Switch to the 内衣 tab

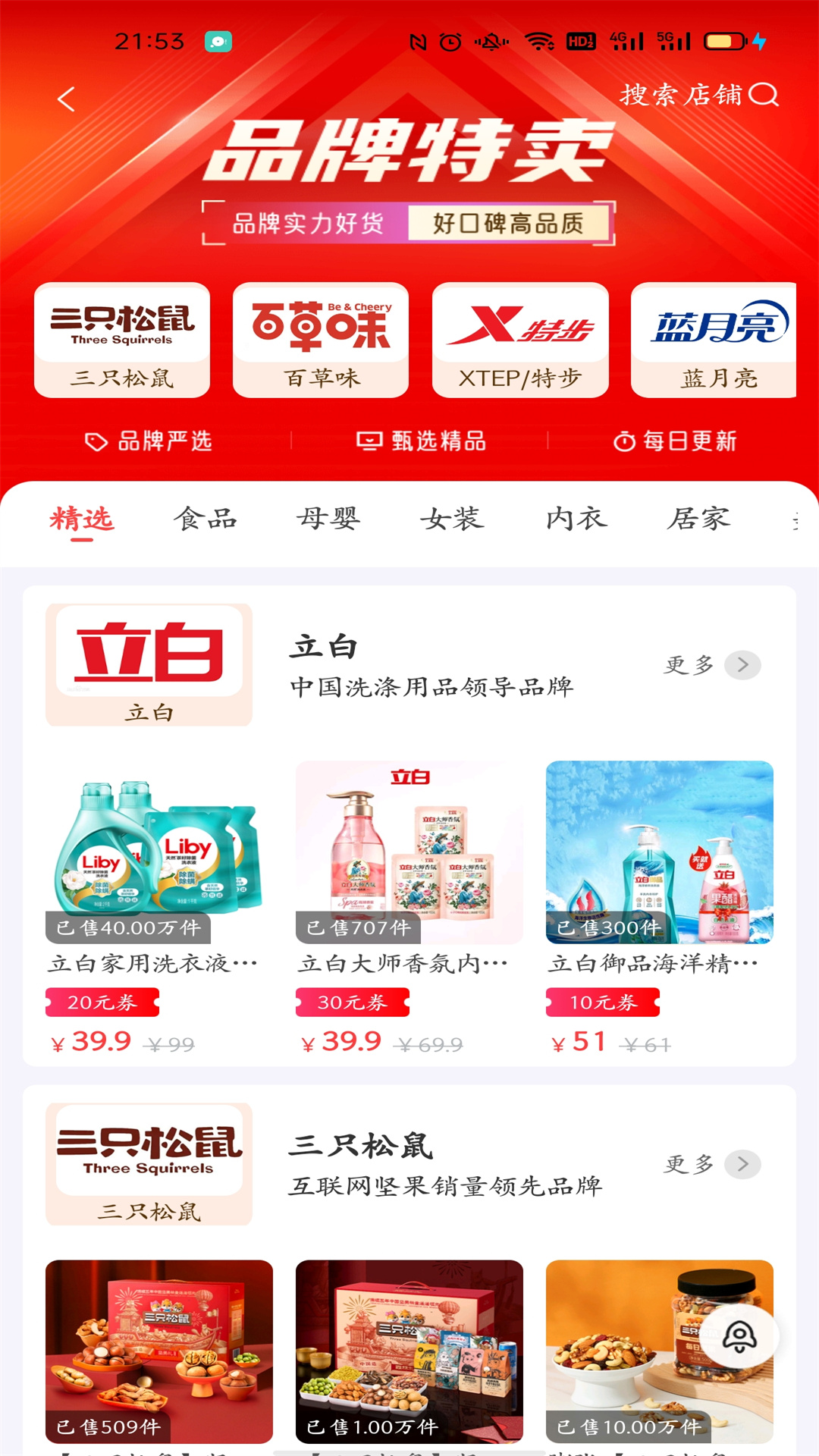[x=576, y=519]
